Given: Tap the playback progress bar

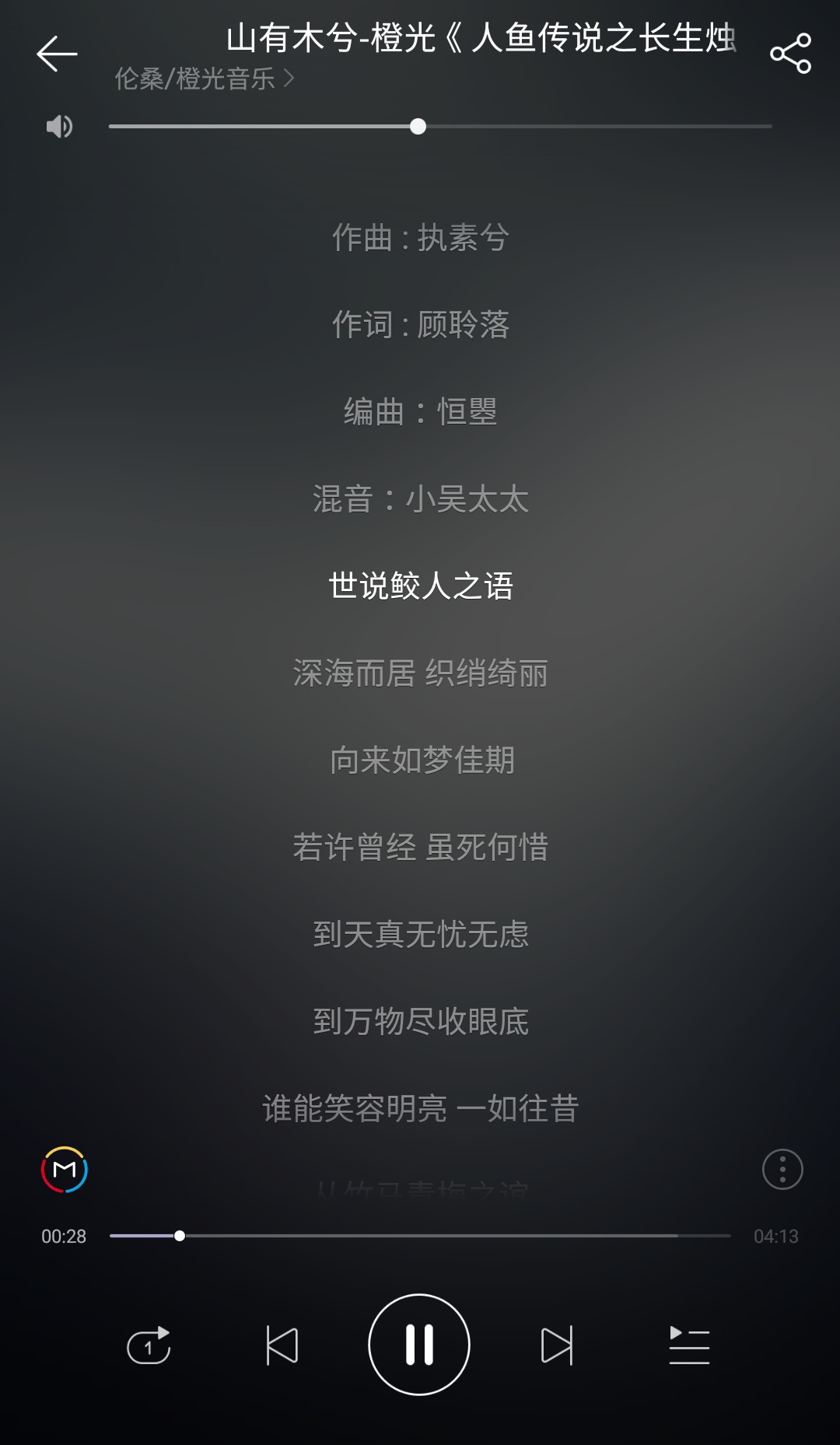Looking at the screenshot, I should 420,1236.
